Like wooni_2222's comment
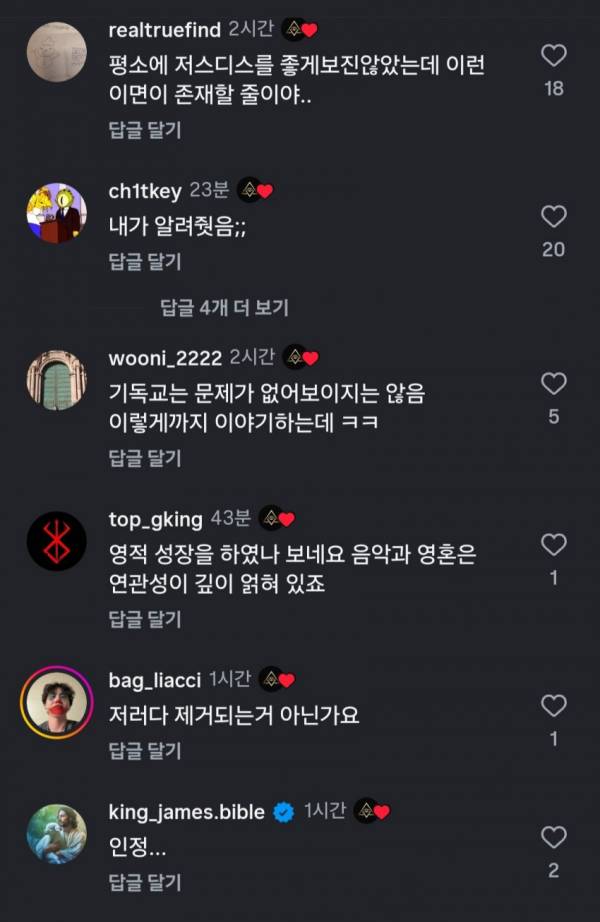The image size is (600, 922). [553, 383]
